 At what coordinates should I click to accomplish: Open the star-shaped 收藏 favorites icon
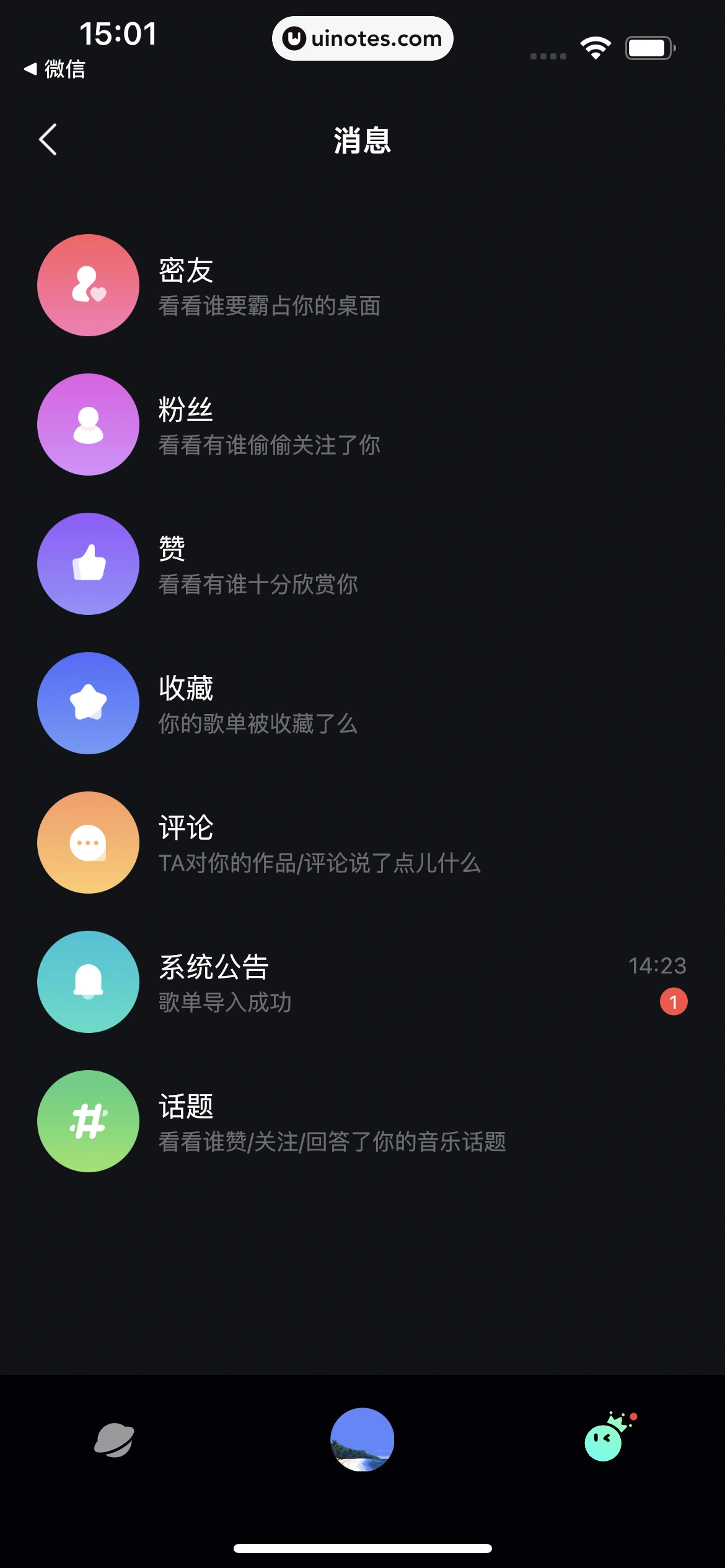[x=88, y=703]
